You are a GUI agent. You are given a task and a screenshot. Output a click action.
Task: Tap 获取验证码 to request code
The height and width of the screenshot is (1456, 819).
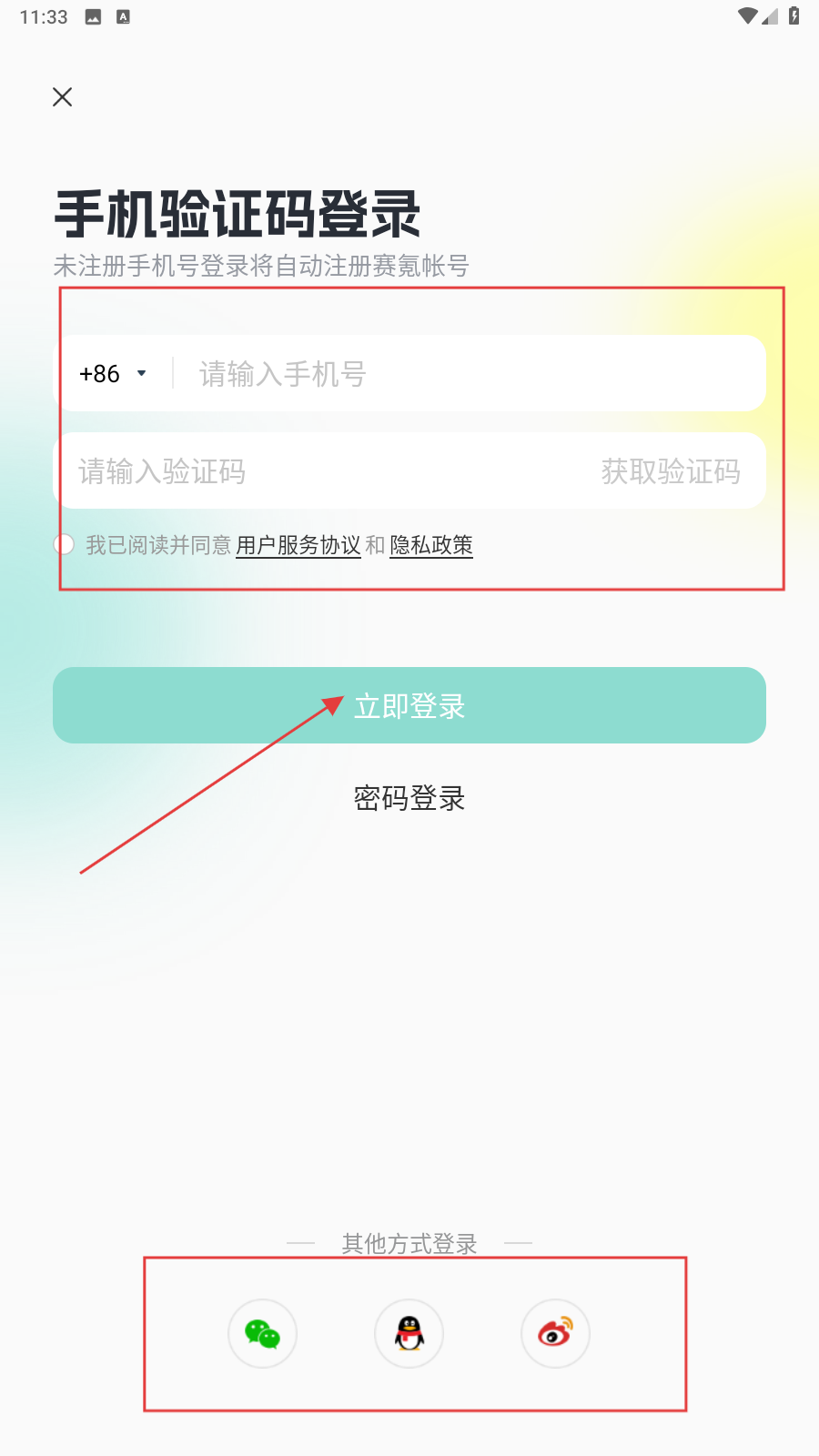[x=671, y=471]
